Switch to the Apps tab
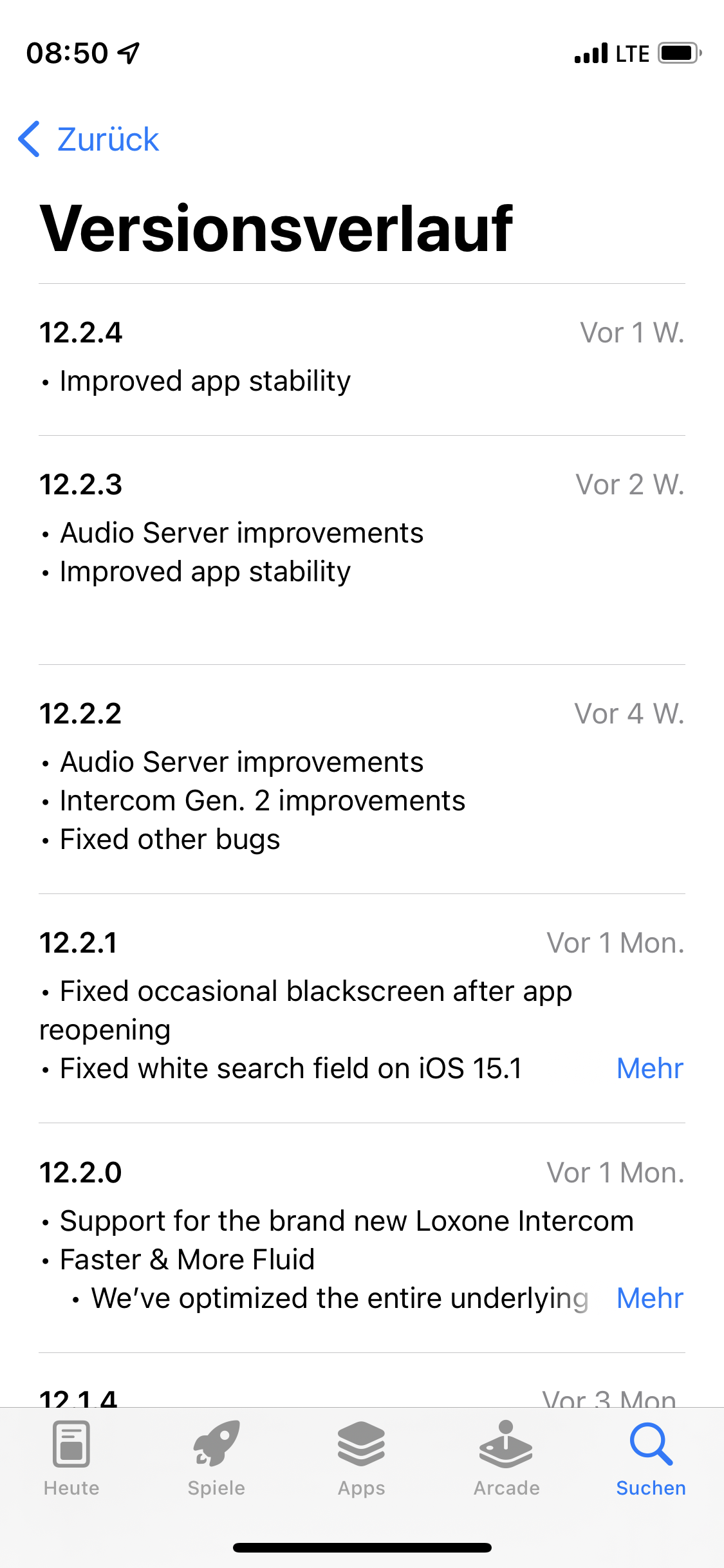The height and width of the screenshot is (1568, 724). [361, 1458]
